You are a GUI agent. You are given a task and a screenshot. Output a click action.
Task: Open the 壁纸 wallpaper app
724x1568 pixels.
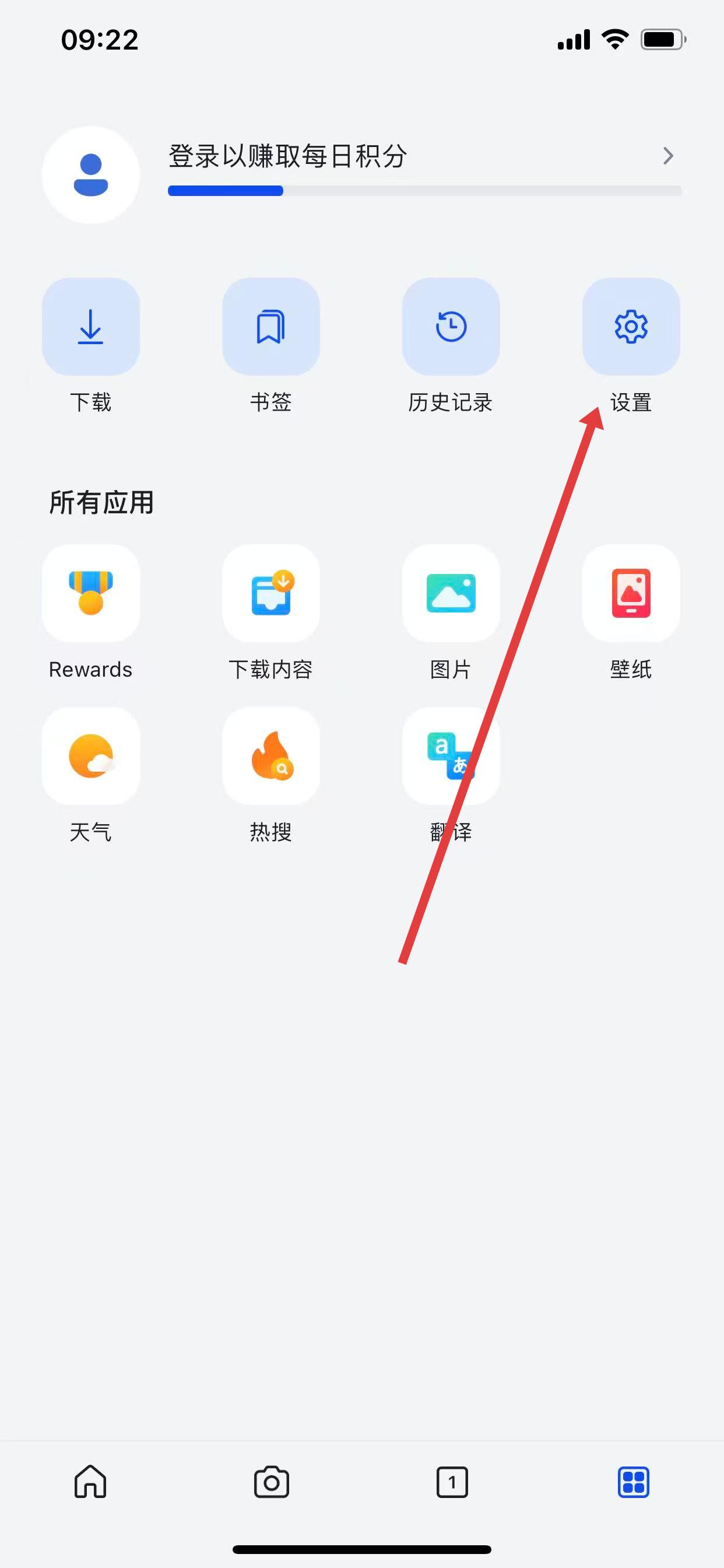coord(631,593)
